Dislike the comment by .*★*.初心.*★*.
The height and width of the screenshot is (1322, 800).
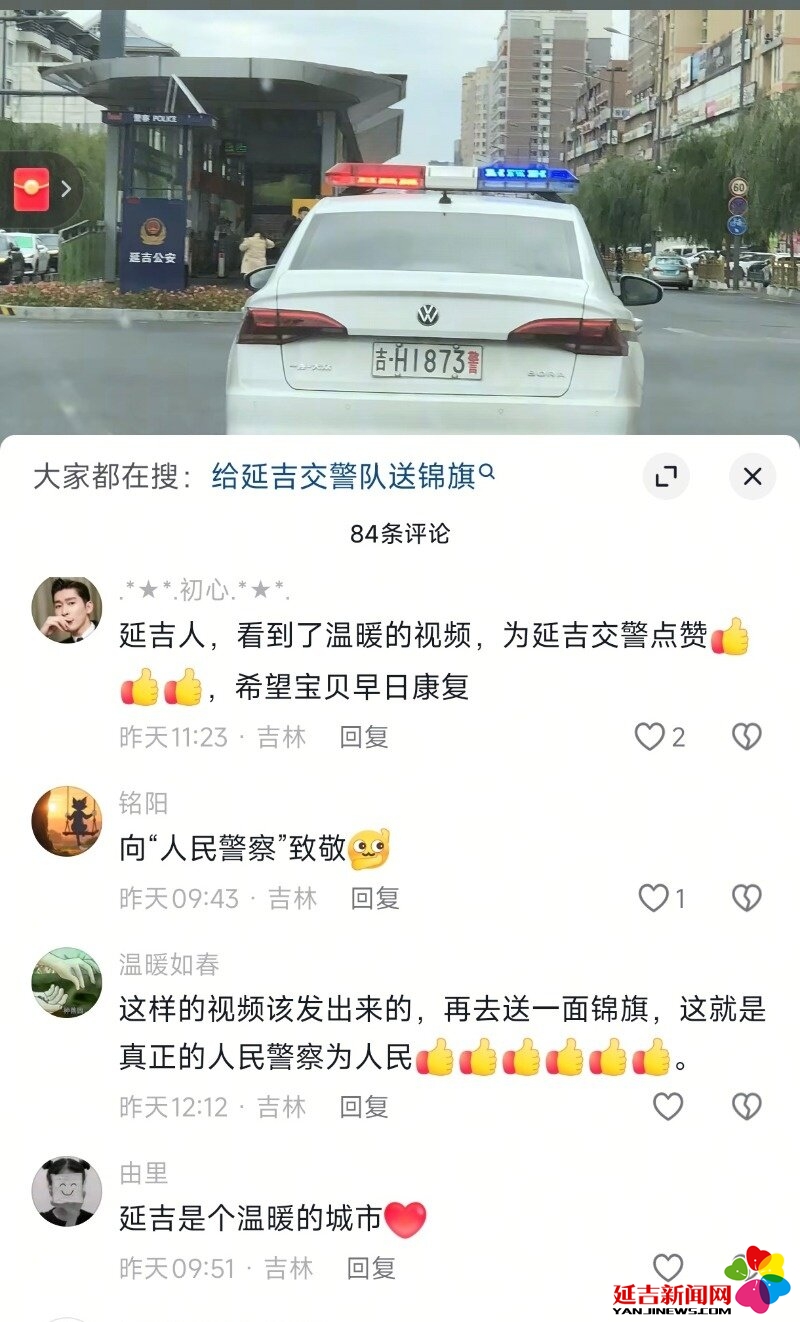point(746,737)
